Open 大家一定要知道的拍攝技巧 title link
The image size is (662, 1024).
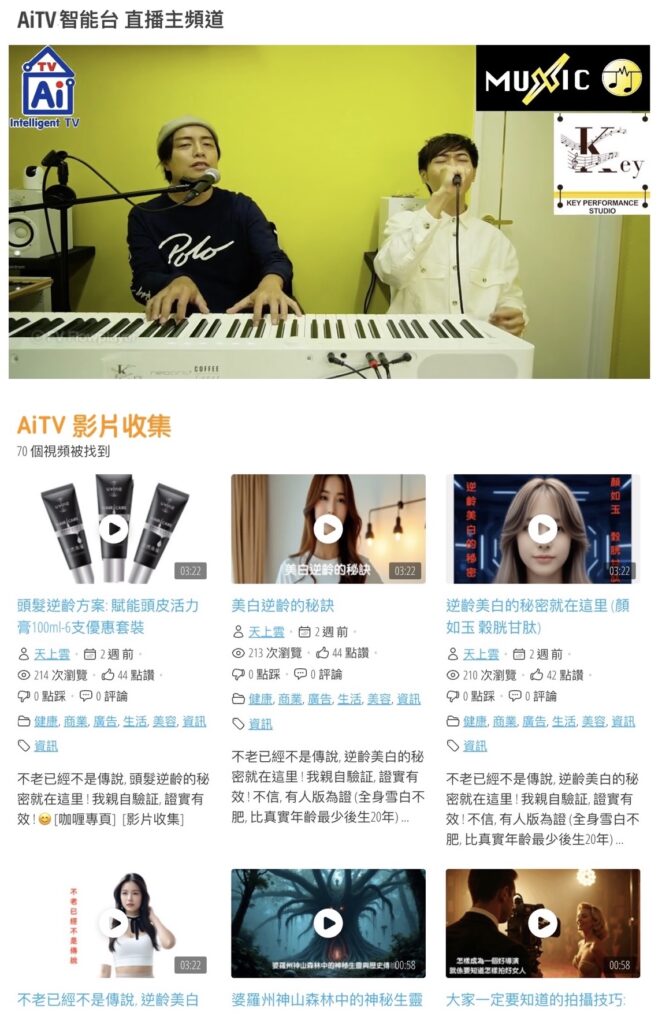pyautogui.click(x=535, y=999)
